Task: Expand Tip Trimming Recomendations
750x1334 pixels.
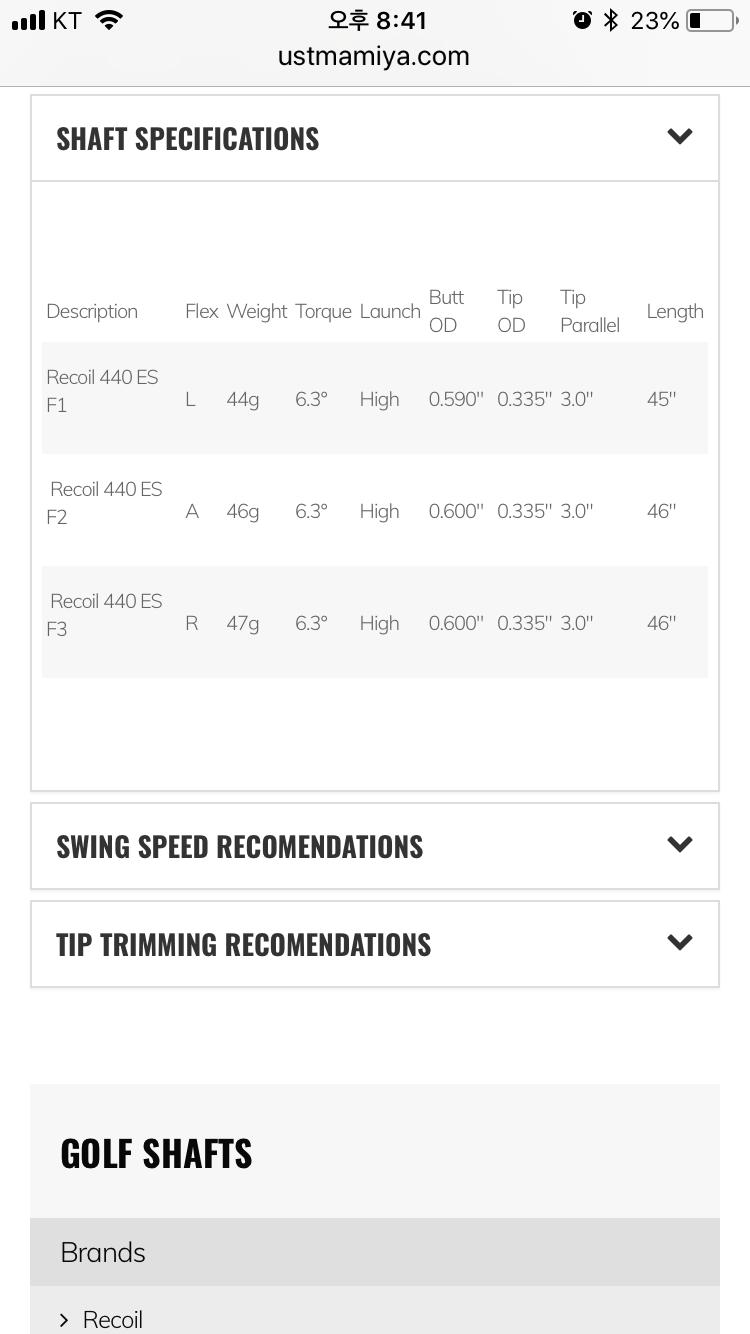Action: point(375,944)
